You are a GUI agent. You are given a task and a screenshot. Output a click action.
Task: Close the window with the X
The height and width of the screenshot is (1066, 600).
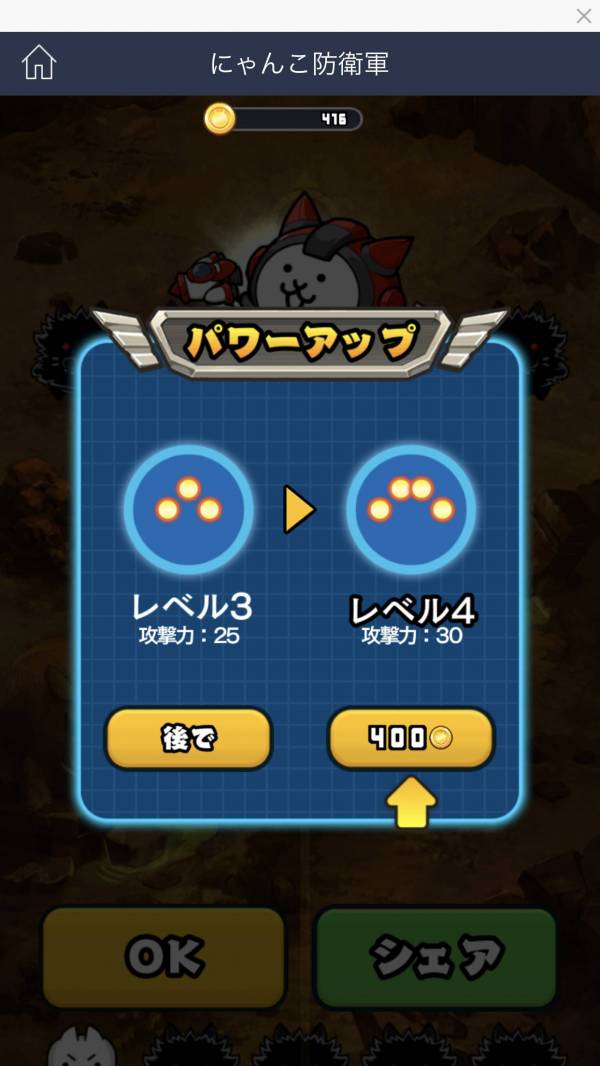coord(584,16)
